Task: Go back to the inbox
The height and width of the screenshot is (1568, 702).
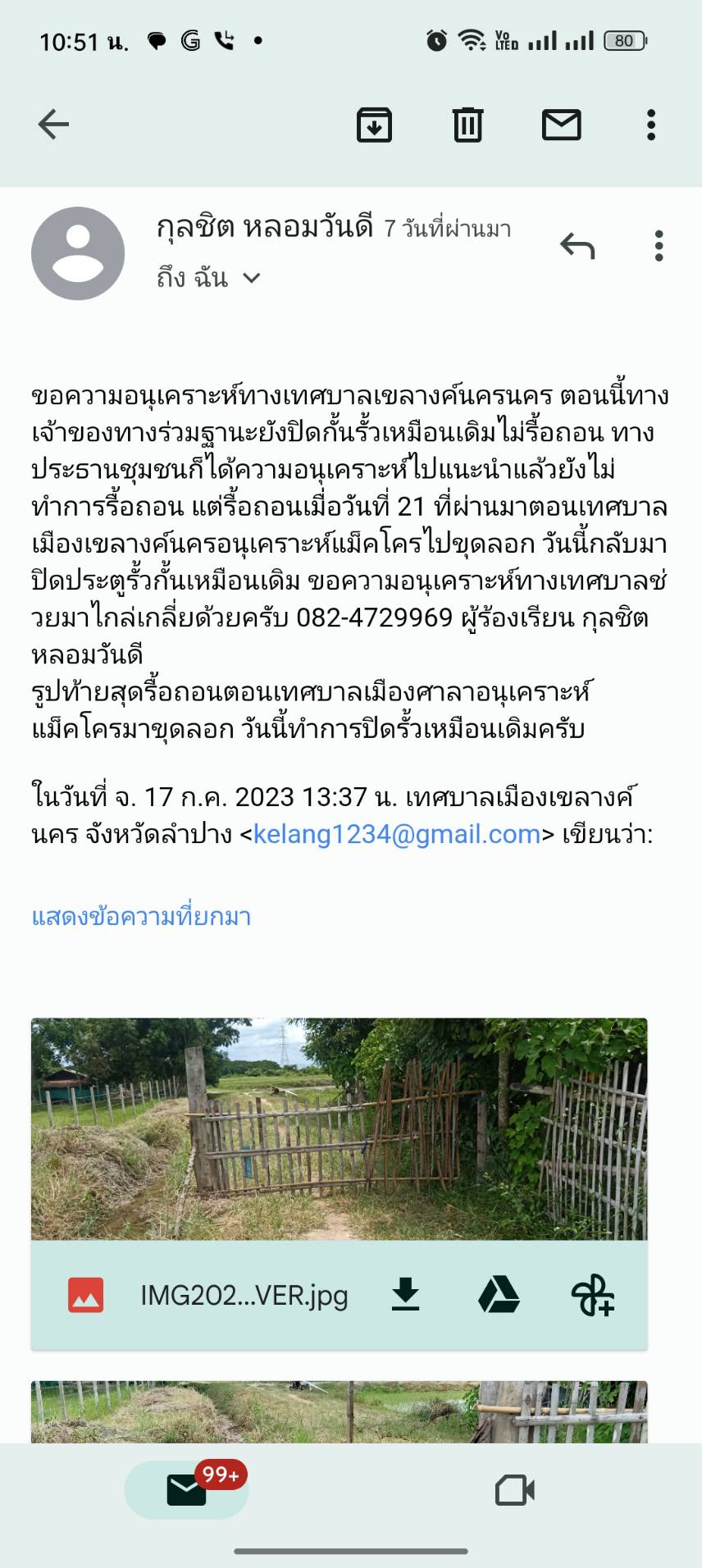Action: (x=54, y=125)
